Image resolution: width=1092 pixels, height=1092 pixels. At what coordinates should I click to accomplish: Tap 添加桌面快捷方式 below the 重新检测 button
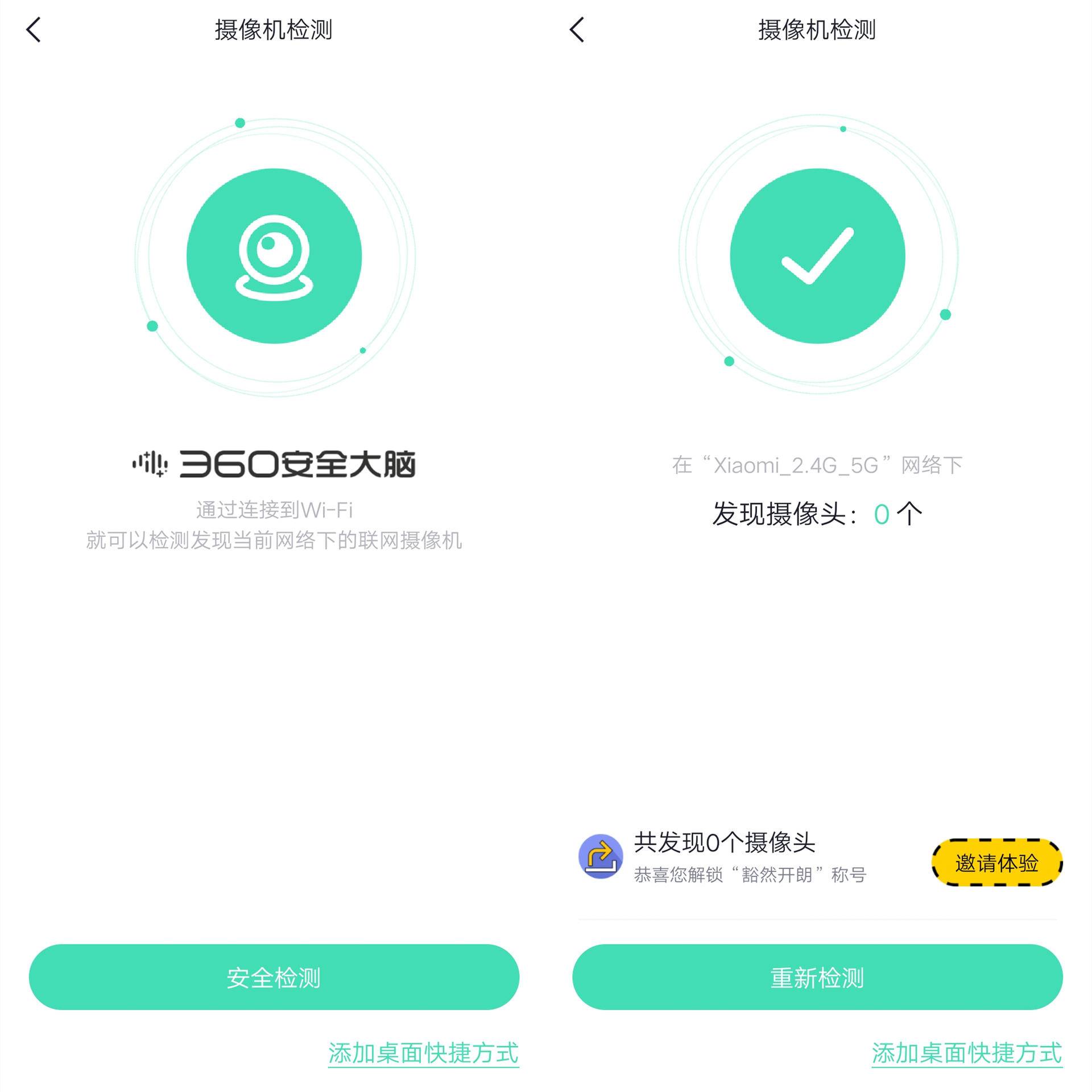(x=966, y=1053)
